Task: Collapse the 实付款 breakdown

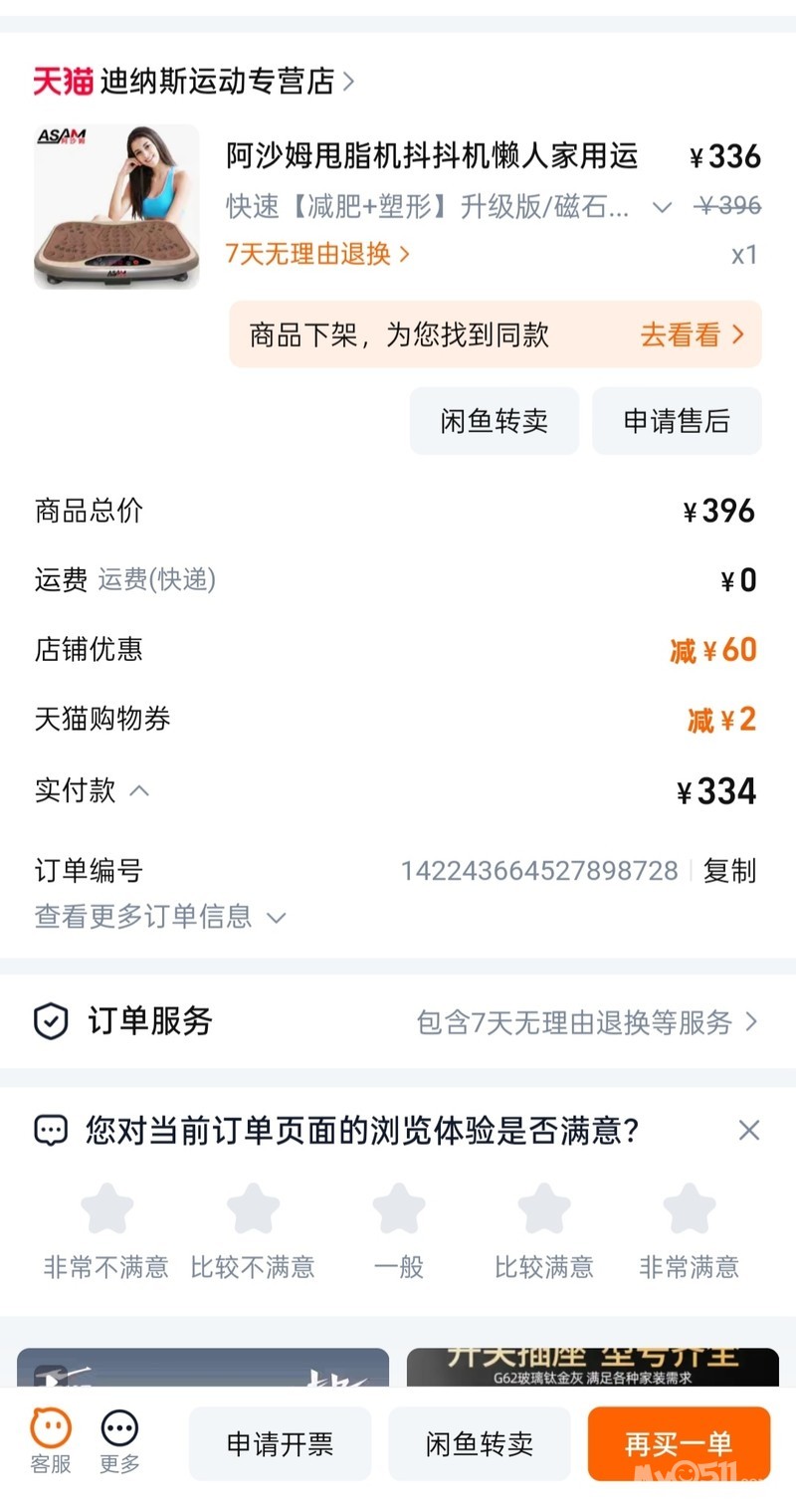Action: 140,791
